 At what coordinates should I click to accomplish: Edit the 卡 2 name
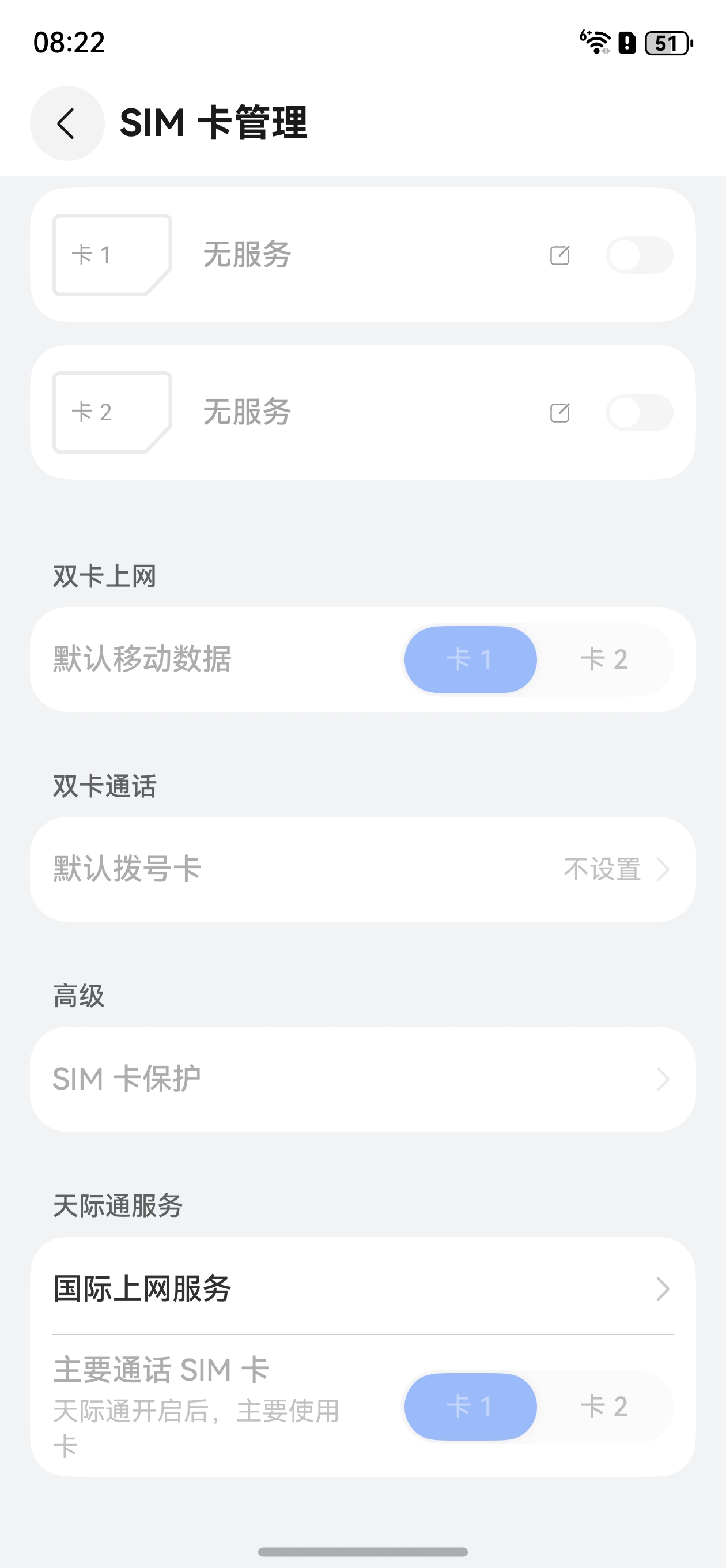coord(560,413)
